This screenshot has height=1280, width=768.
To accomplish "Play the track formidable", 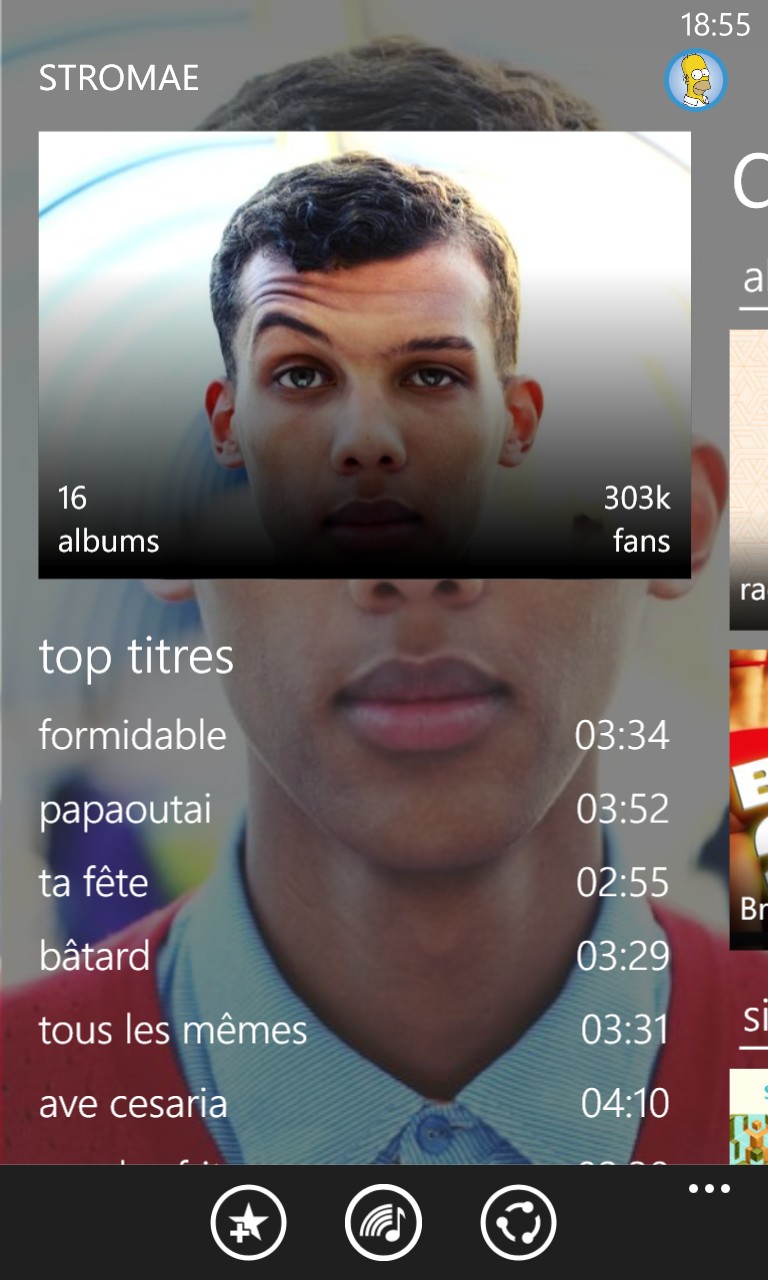I will (354, 736).
